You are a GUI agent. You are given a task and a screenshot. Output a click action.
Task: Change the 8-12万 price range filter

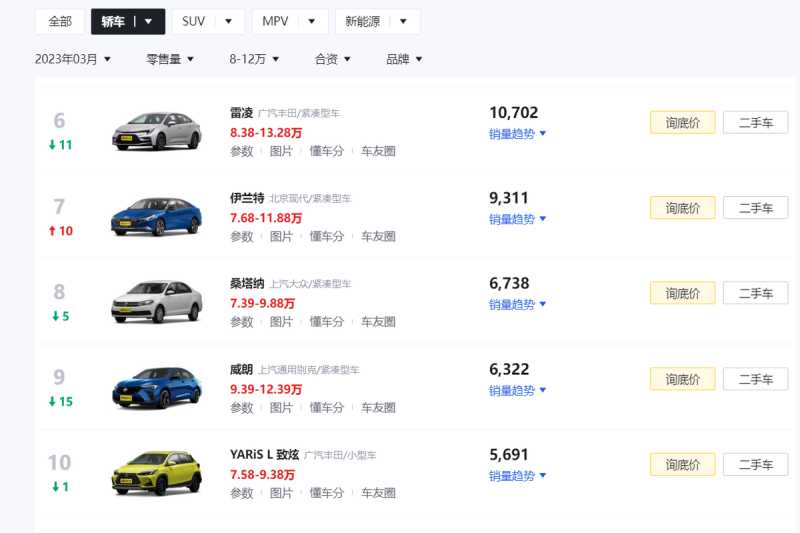254,59
